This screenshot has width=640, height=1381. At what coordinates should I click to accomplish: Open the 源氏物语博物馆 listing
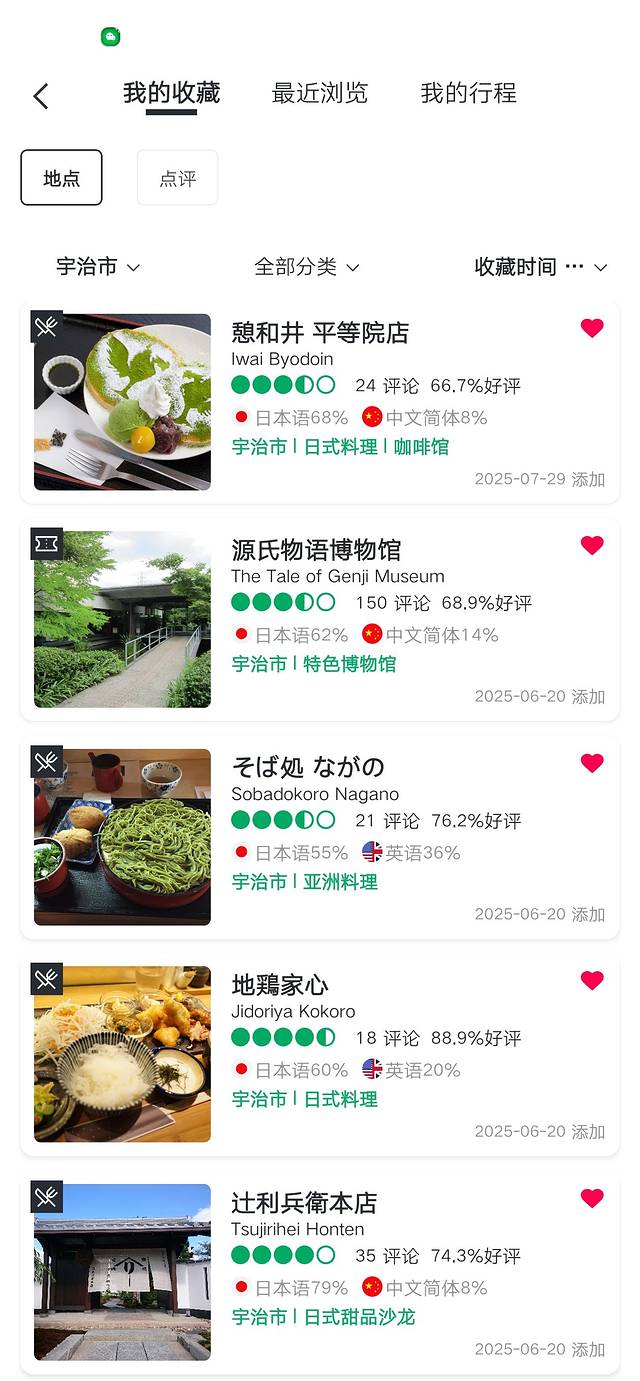point(316,550)
